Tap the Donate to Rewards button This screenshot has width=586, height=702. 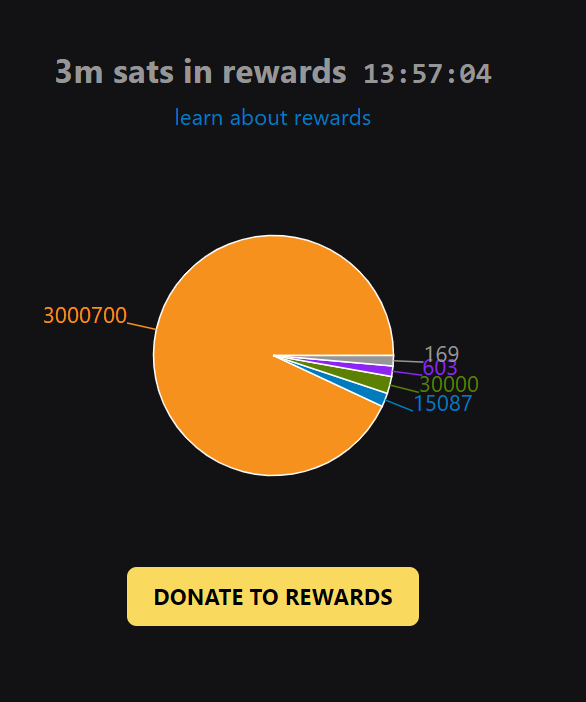tap(273, 596)
